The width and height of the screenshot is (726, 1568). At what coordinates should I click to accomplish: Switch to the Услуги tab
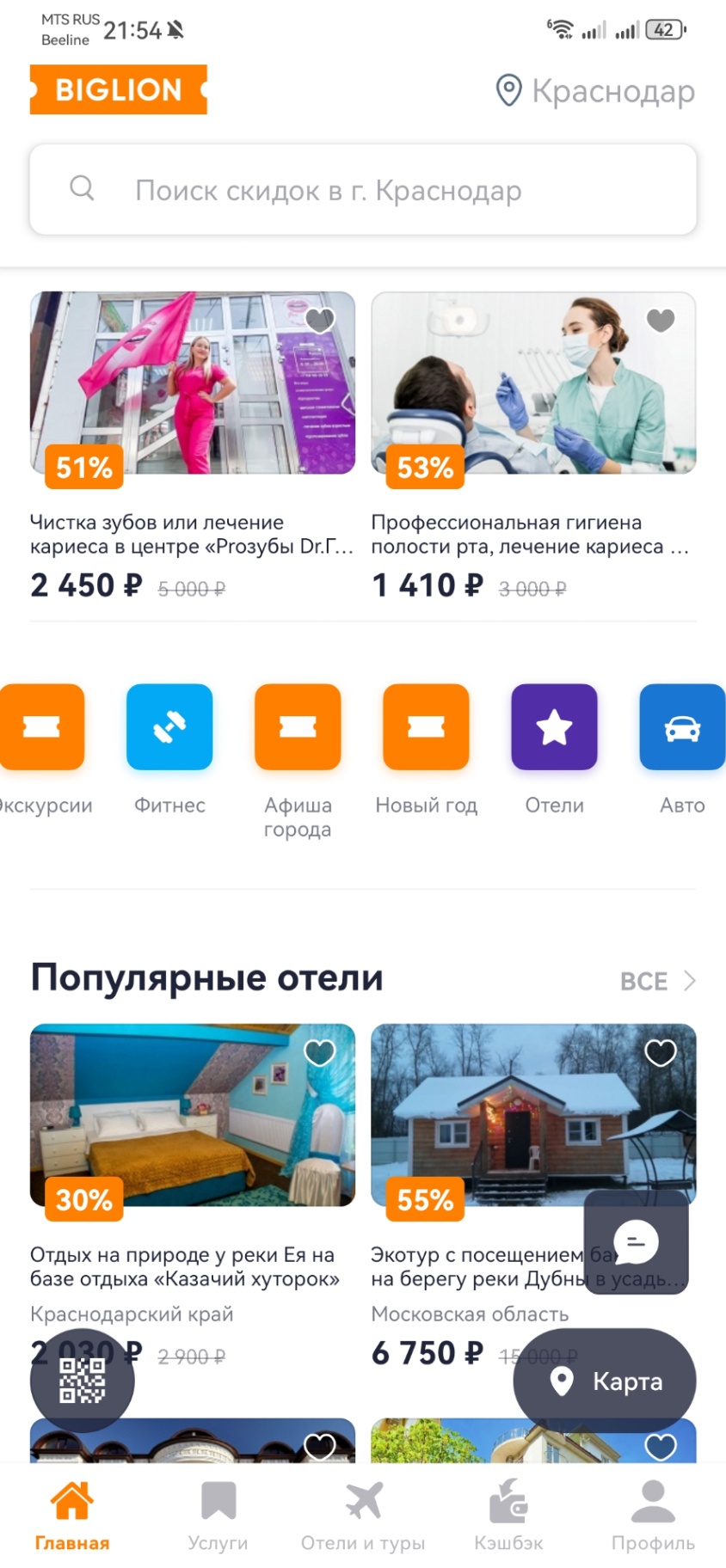coord(218,1518)
